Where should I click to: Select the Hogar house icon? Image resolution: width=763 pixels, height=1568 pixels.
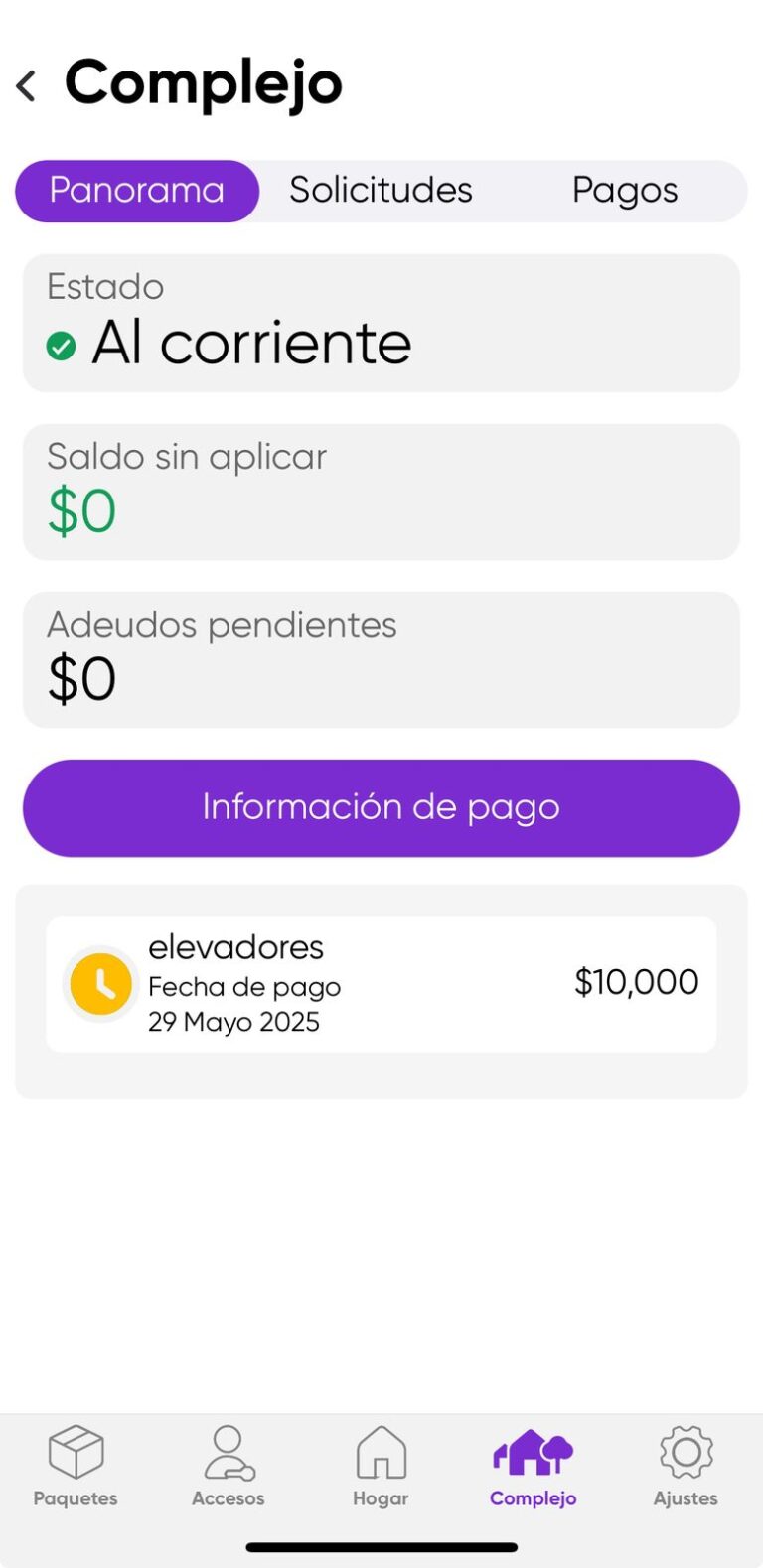point(381,1453)
